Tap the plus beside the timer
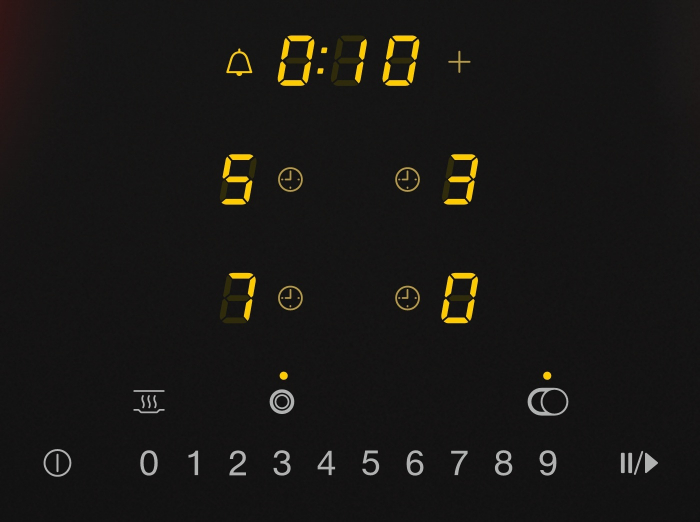The height and width of the screenshot is (522, 700). point(459,62)
